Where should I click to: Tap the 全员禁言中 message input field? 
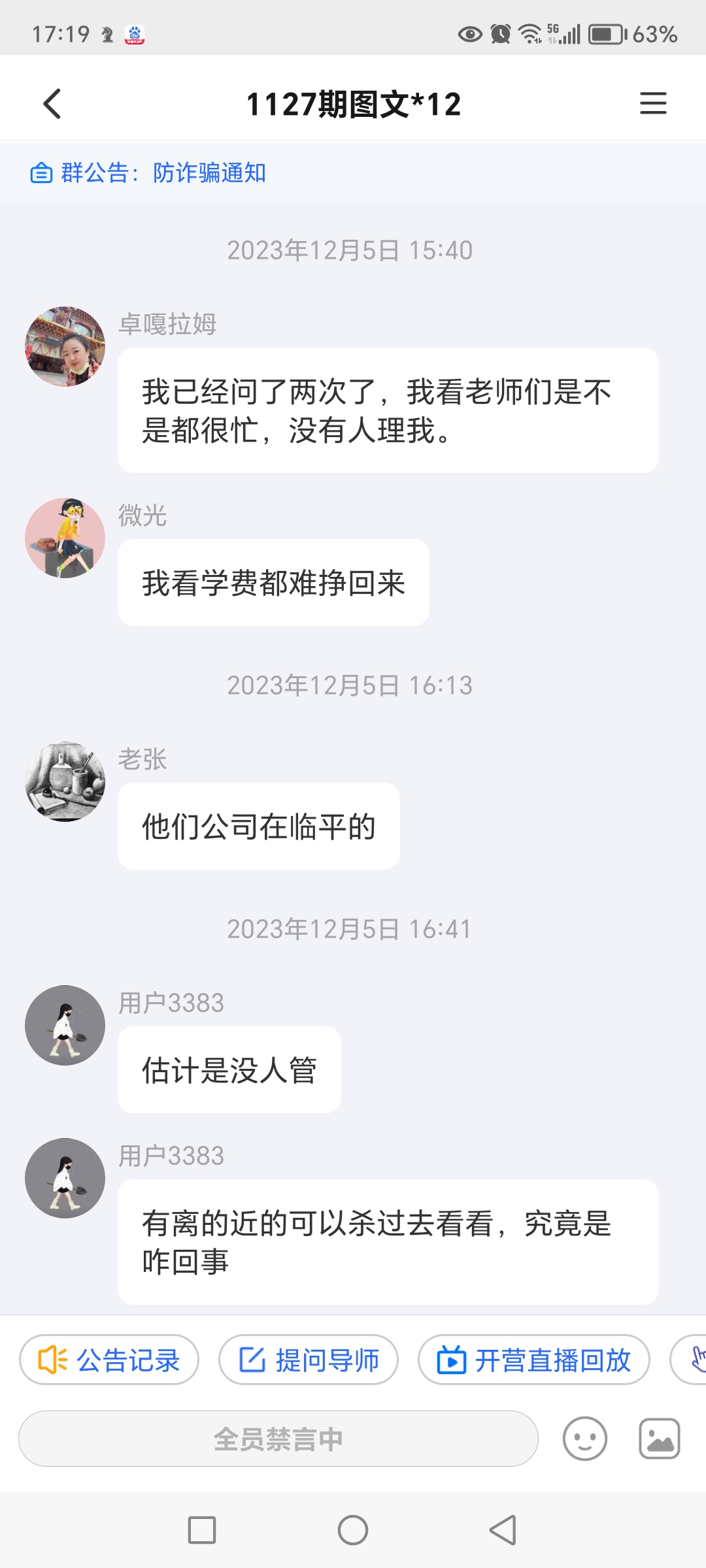[278, 1439]
